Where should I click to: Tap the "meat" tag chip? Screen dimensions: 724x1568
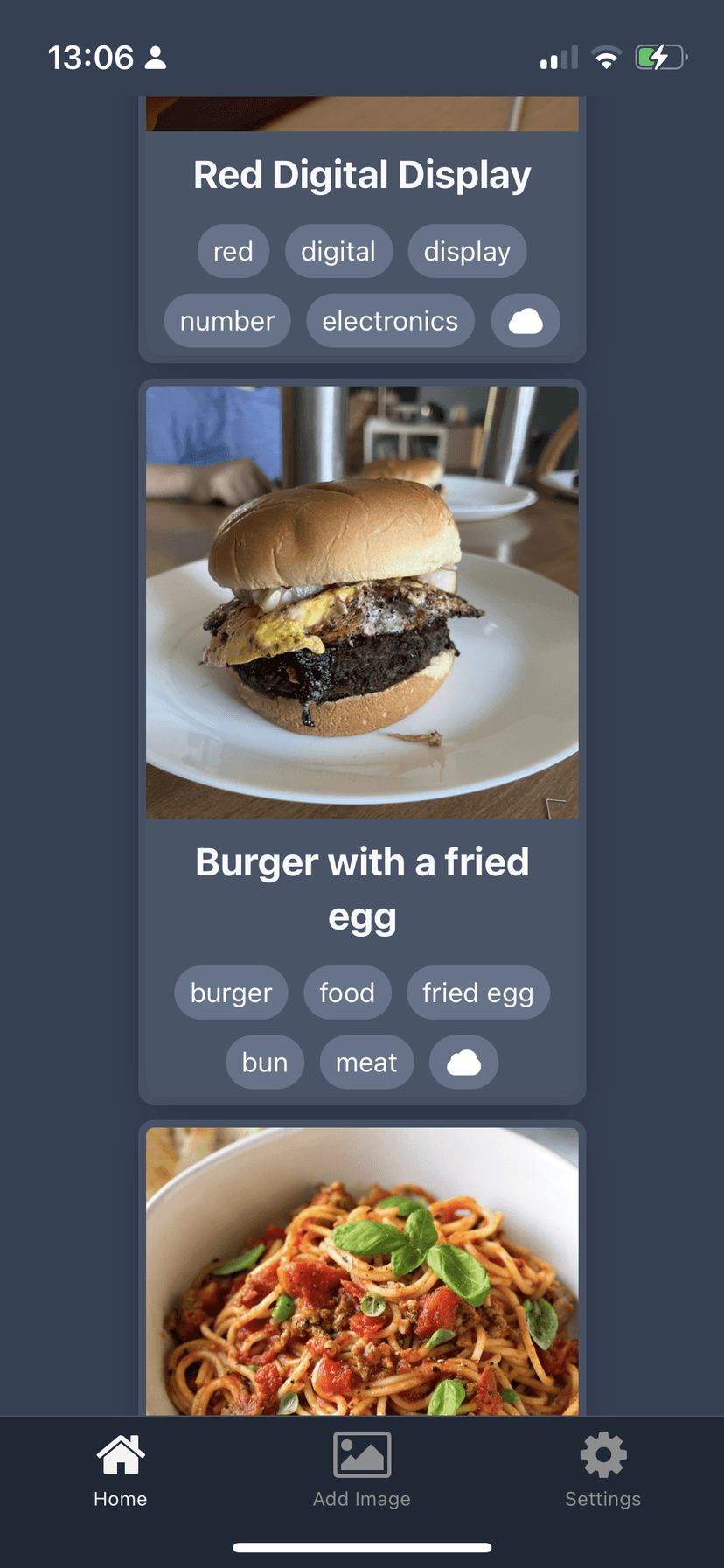pos(366,1063)
